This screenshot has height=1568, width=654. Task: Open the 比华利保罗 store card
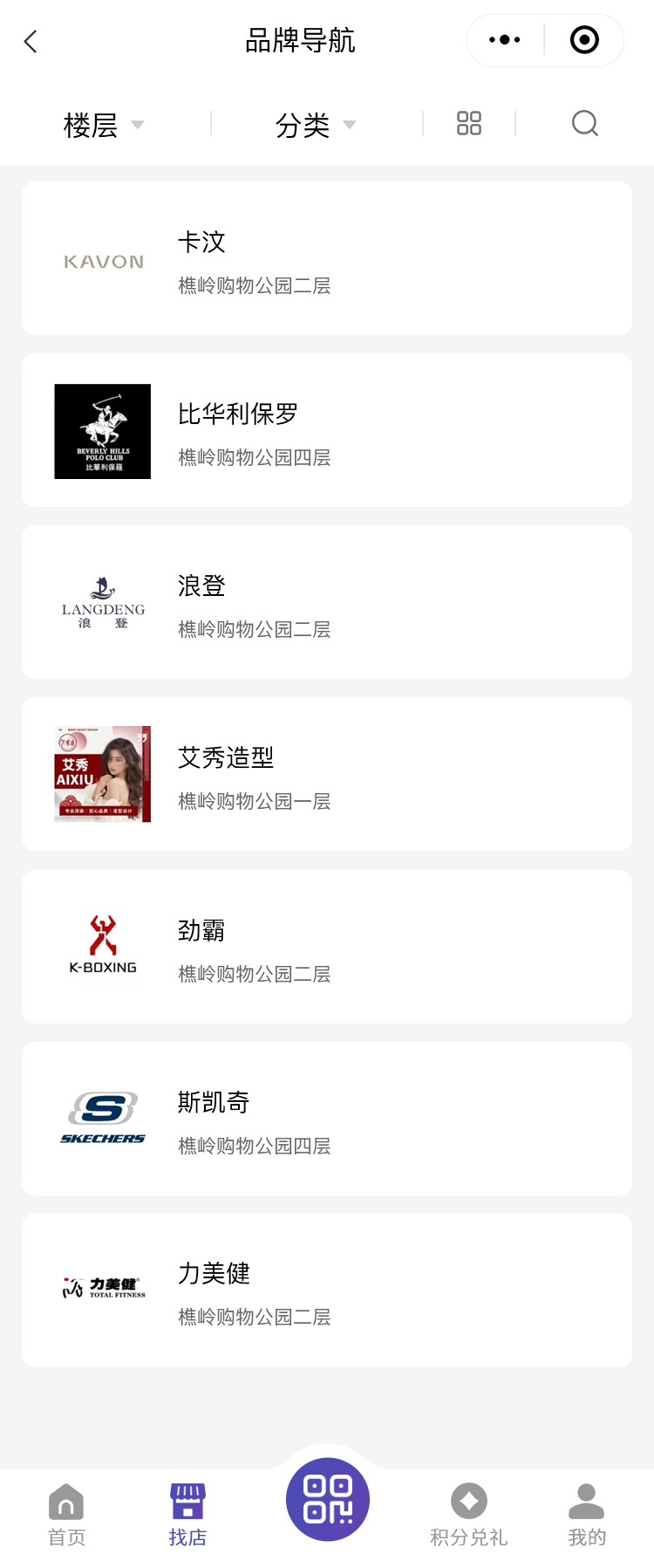coord(327,430)
